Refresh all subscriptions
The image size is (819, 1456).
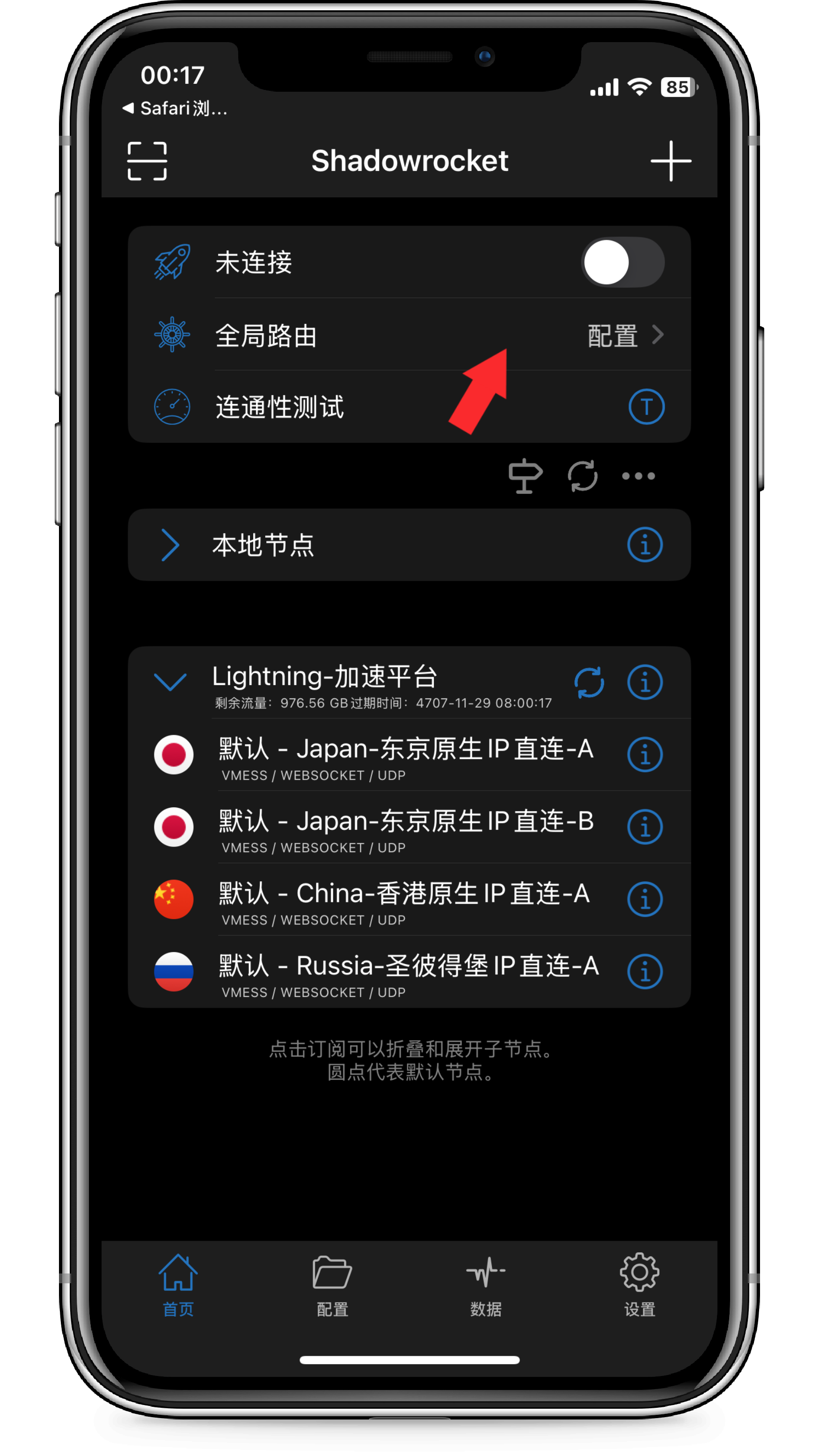point(583,476)
